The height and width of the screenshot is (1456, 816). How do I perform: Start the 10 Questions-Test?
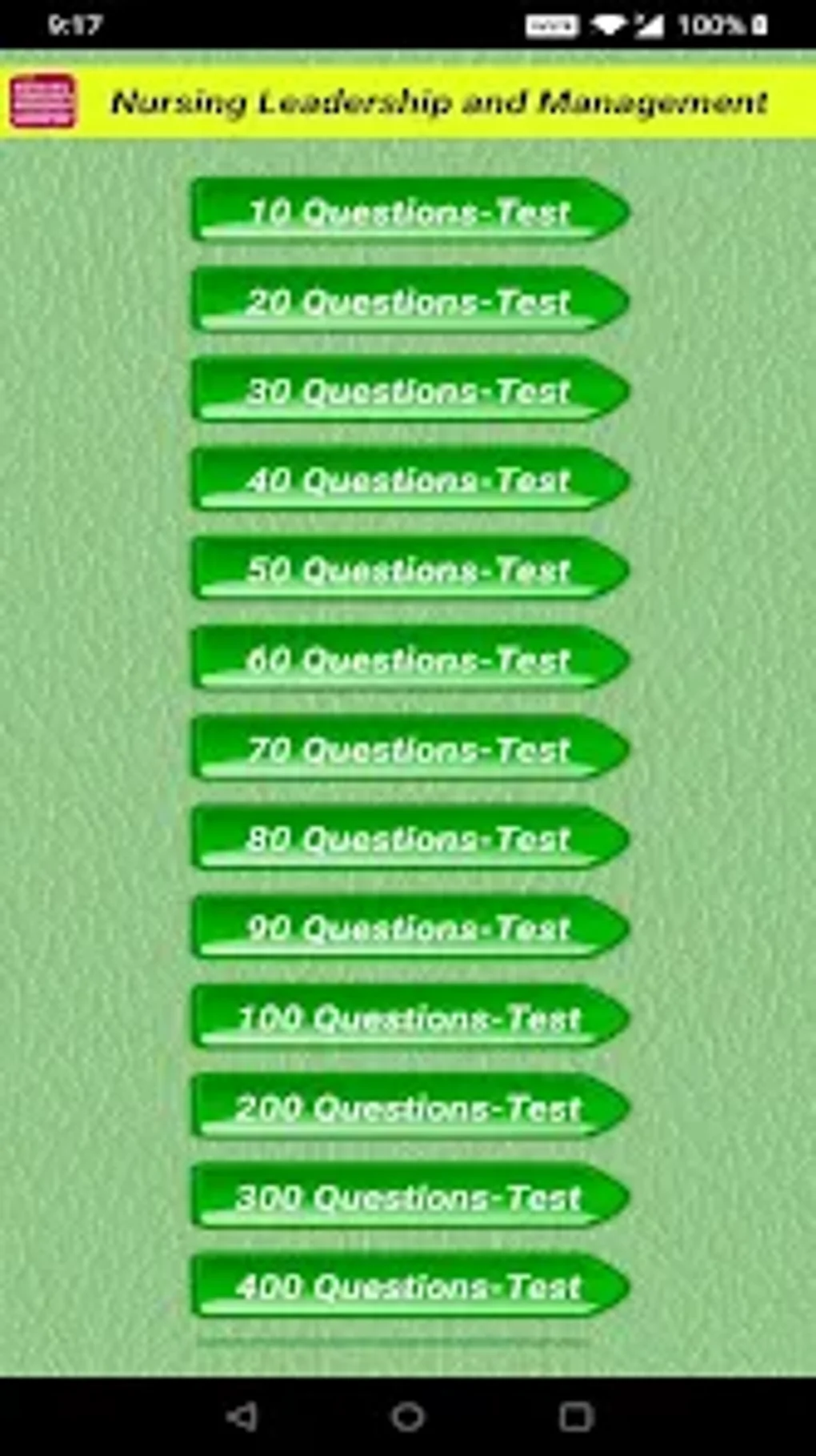coord(410,211)
